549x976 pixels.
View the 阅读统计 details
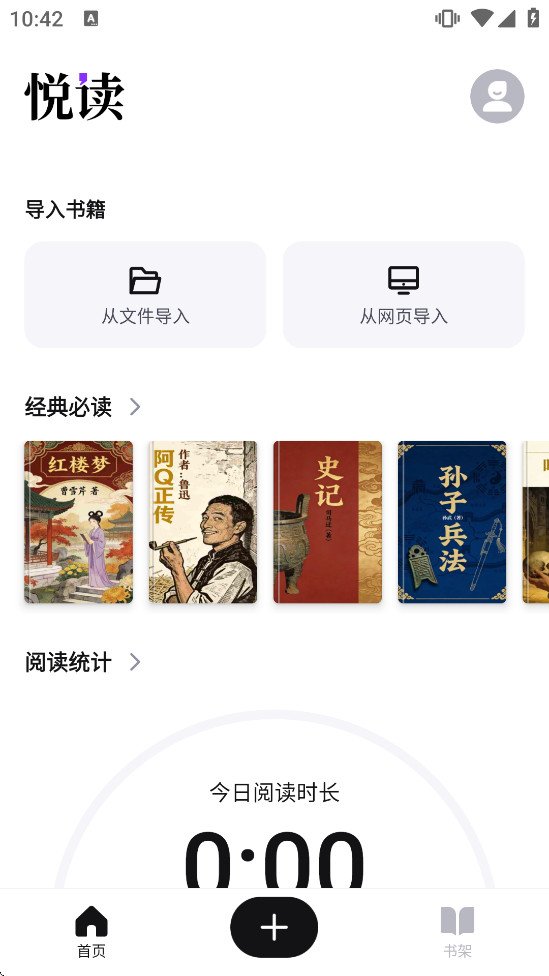pyautogui.click(x=83, y=662)
